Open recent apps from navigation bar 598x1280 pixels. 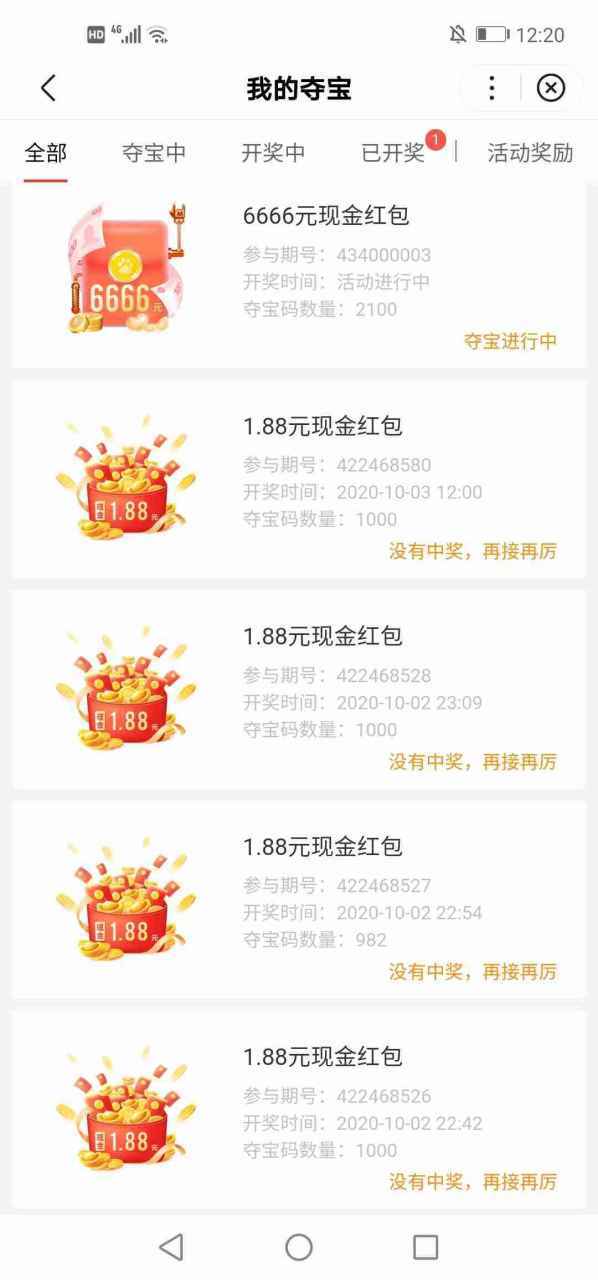coord(426,1246)
